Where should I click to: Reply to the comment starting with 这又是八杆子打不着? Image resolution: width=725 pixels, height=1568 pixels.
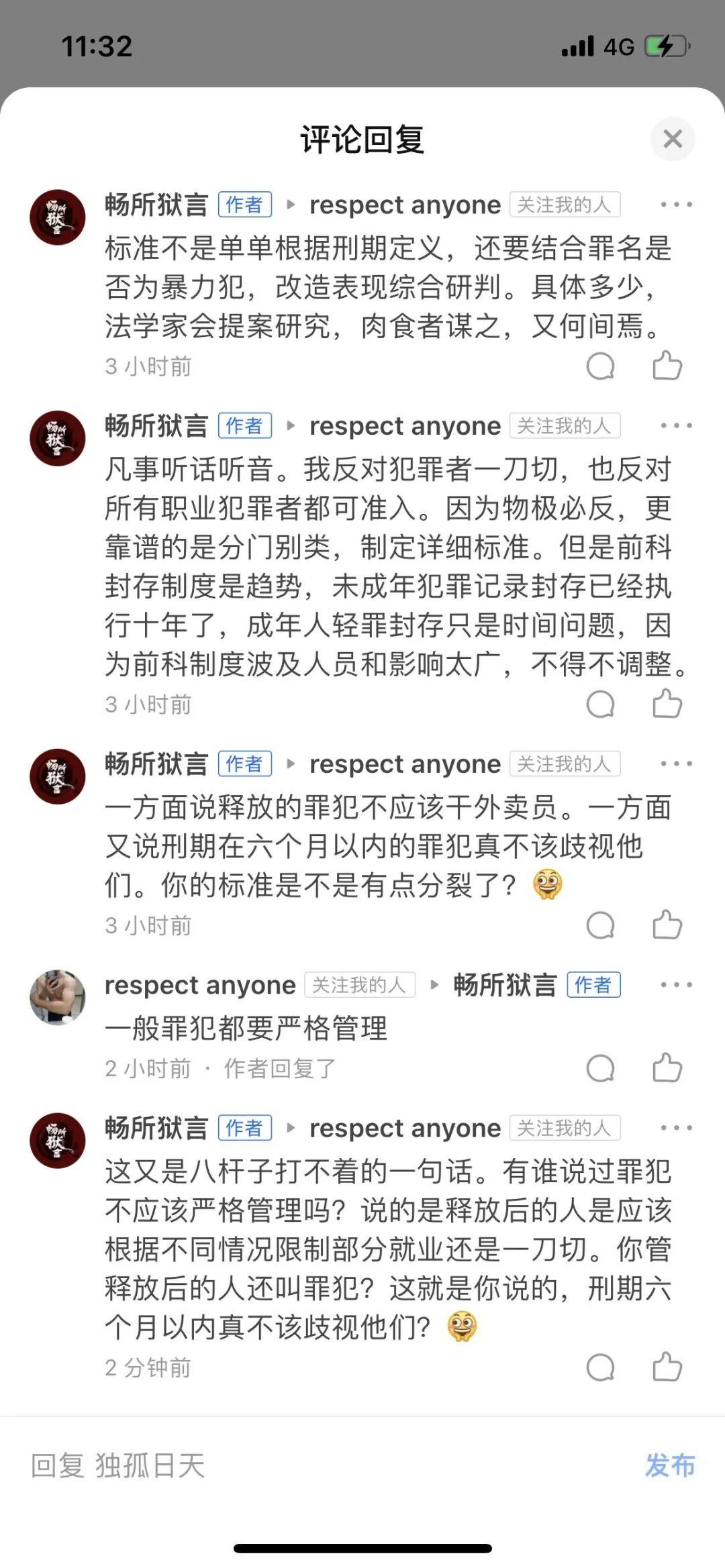coord(600,1367)
